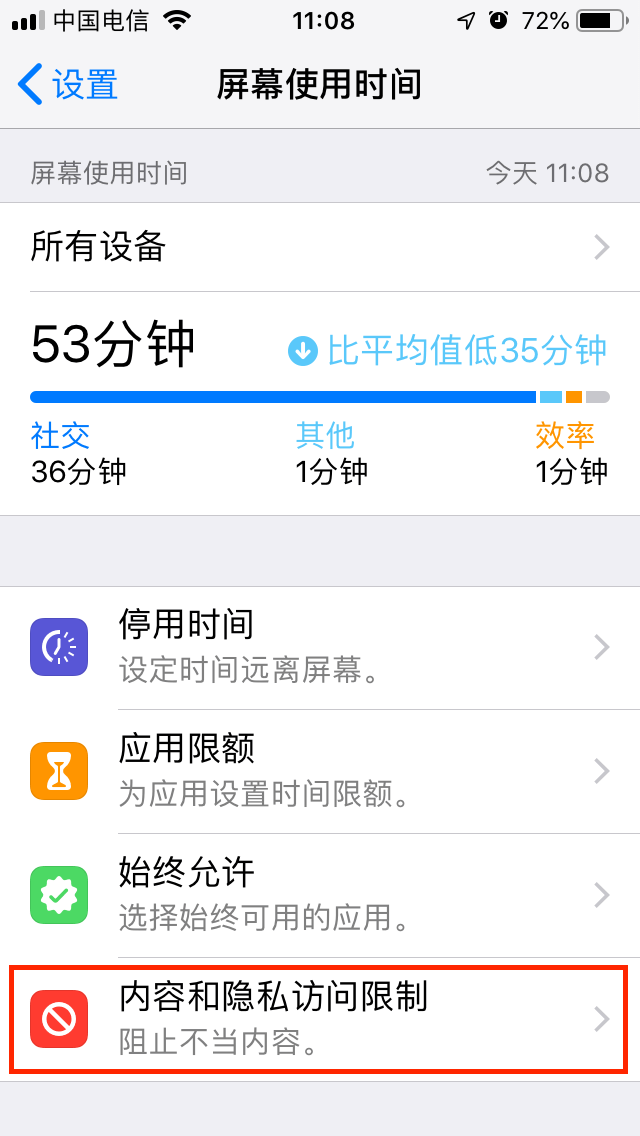The image size is (640, 1136).
Task: Open 始终允许 settings
Action: [320, 893]
